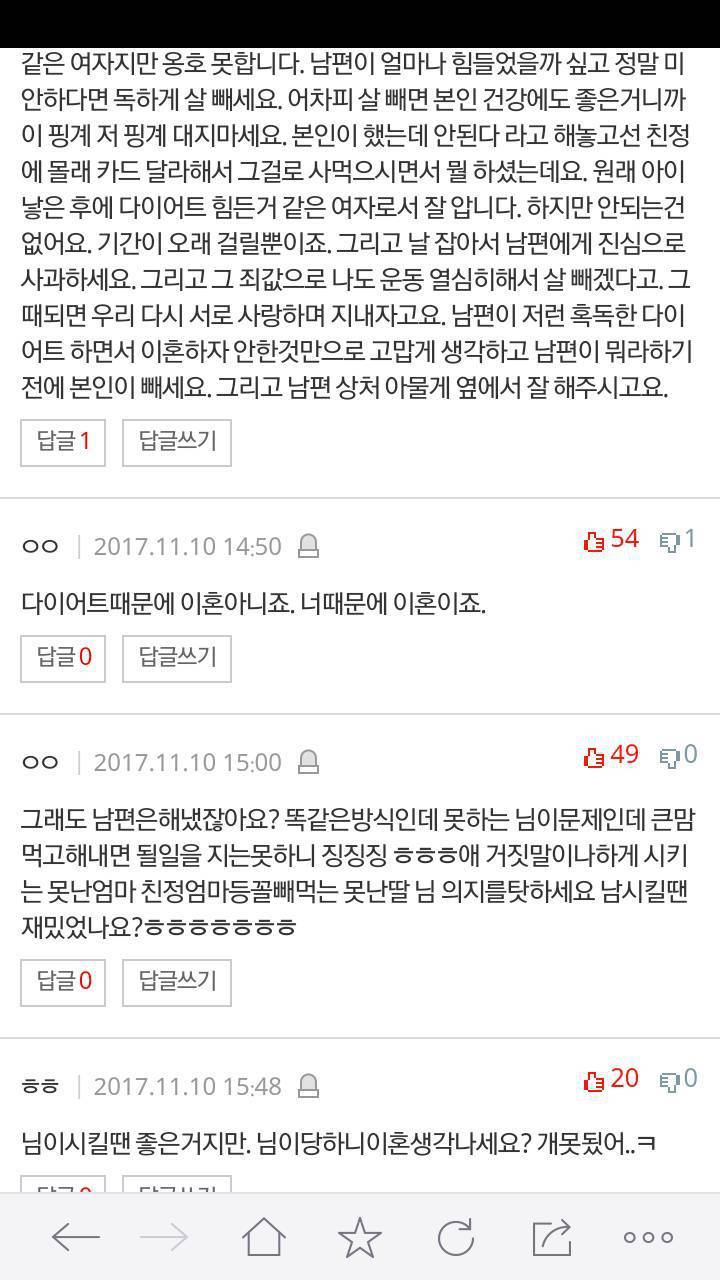Tap 답글쓰기 under the long top comment
Viewport: 720px width, 1280px height.
click(177, 442)
